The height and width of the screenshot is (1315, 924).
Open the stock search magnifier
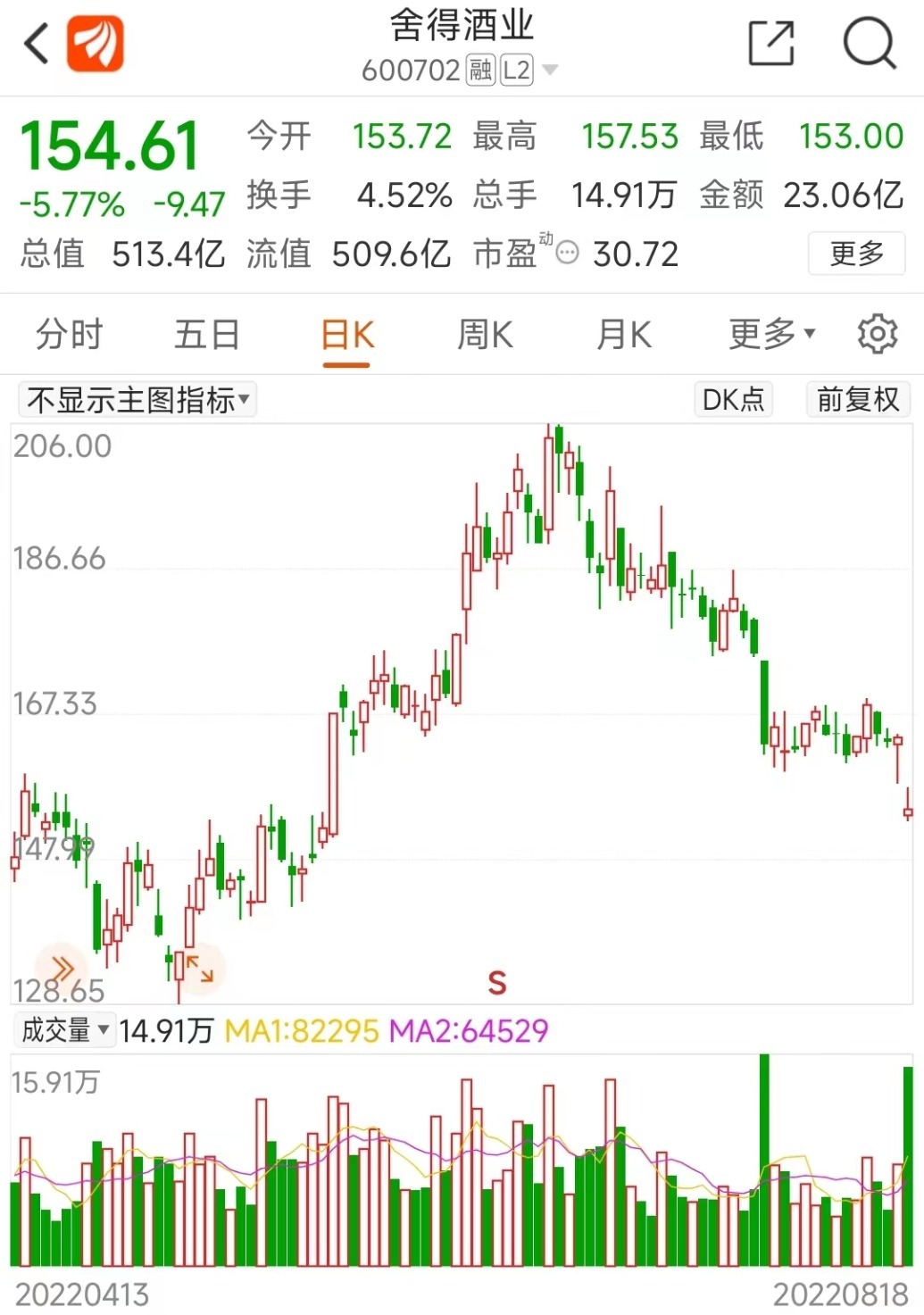click(x=869, y=43)
